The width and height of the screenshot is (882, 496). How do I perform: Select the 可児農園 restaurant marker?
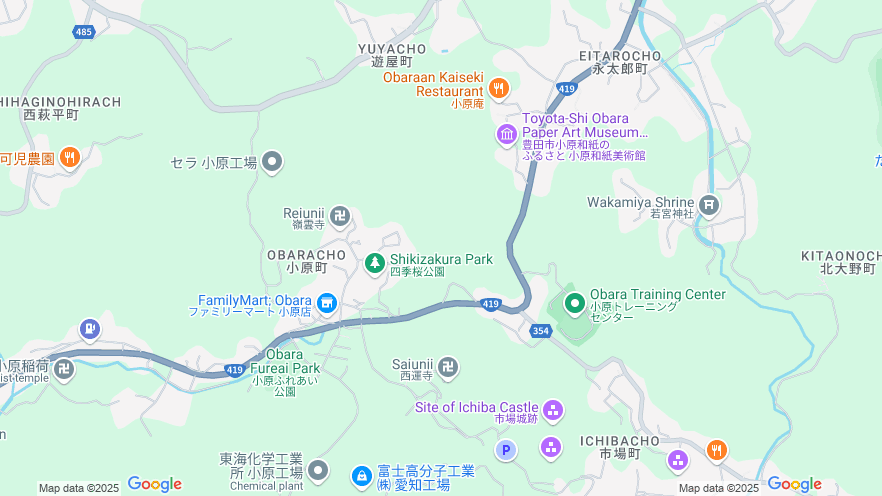pos(69,156)
